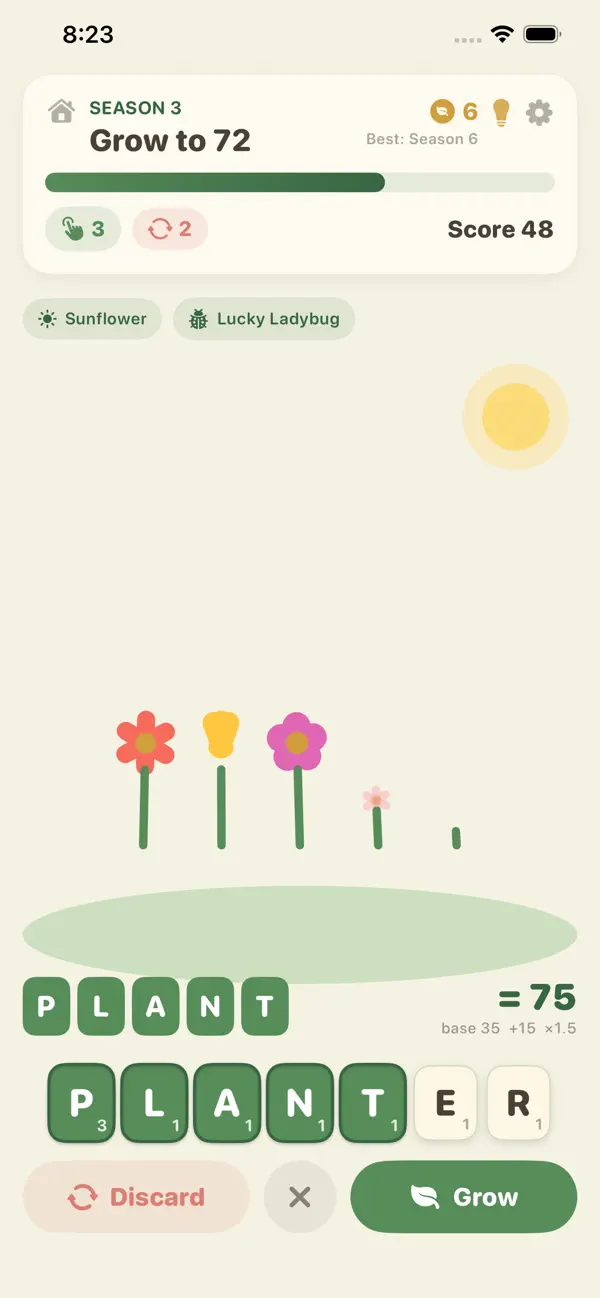The height and width of the screenshot is (1298, 600).
Task: Go to the home screen icon
Action: pyautogui.click(x=61, y=111)
